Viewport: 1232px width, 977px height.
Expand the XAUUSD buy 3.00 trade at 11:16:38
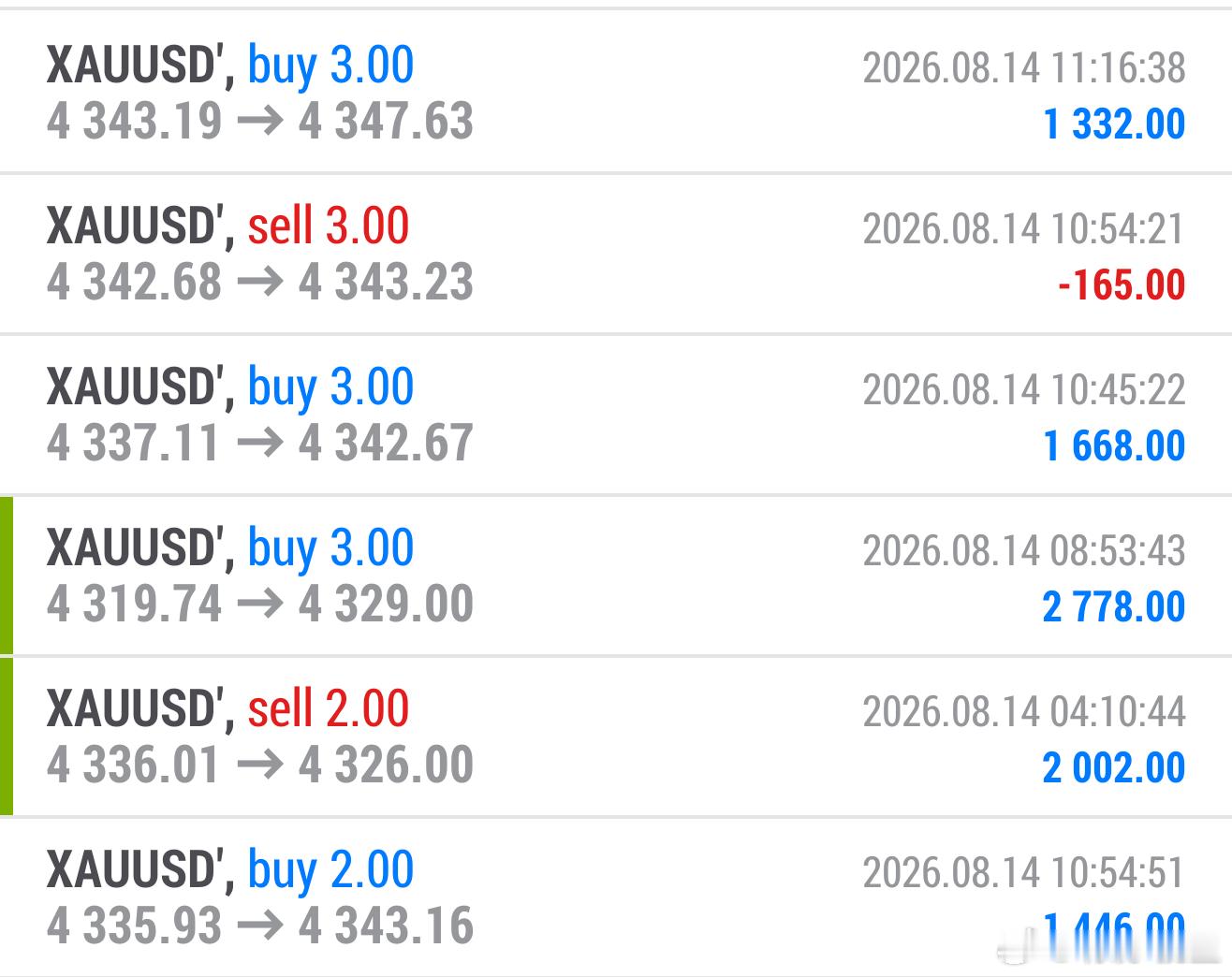616,92
